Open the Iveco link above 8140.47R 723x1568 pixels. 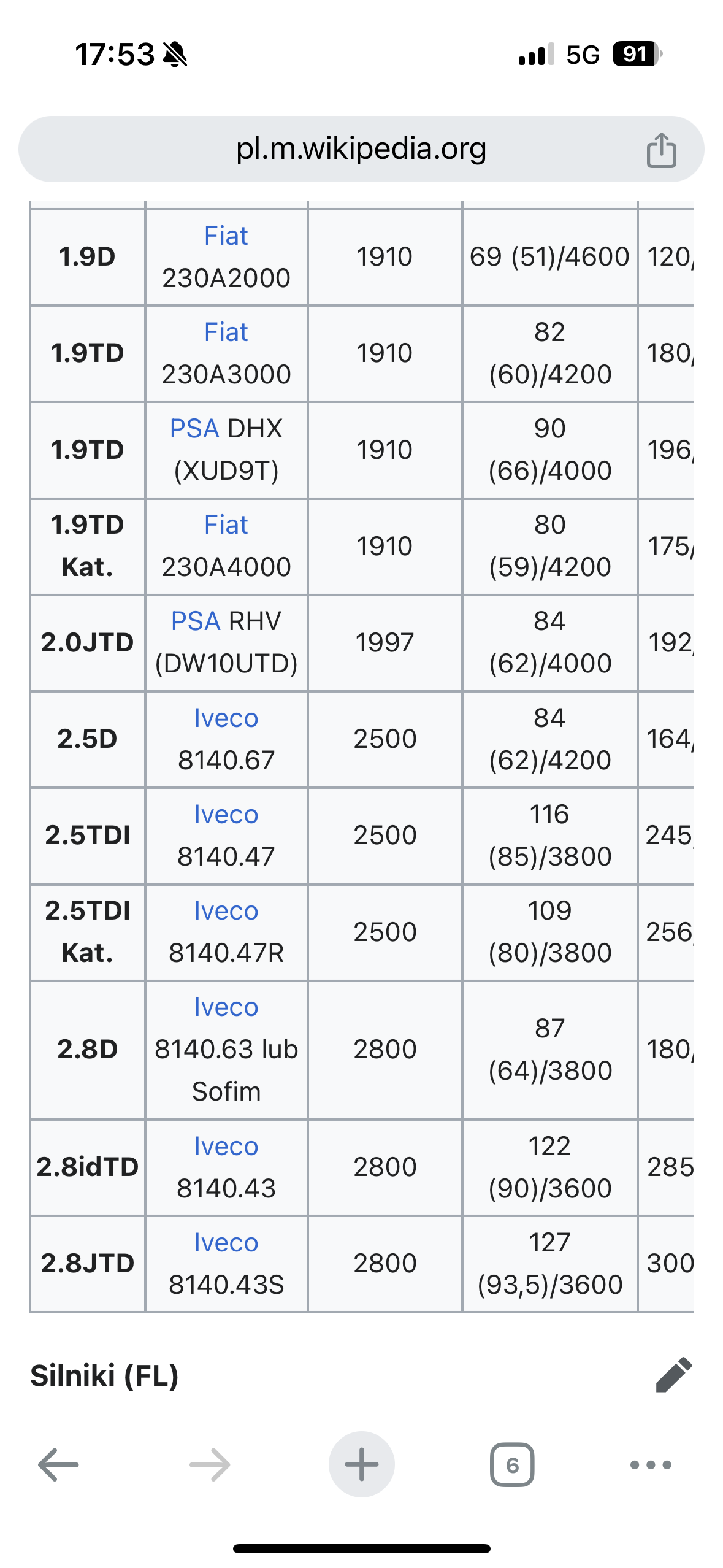coord(226,910)
